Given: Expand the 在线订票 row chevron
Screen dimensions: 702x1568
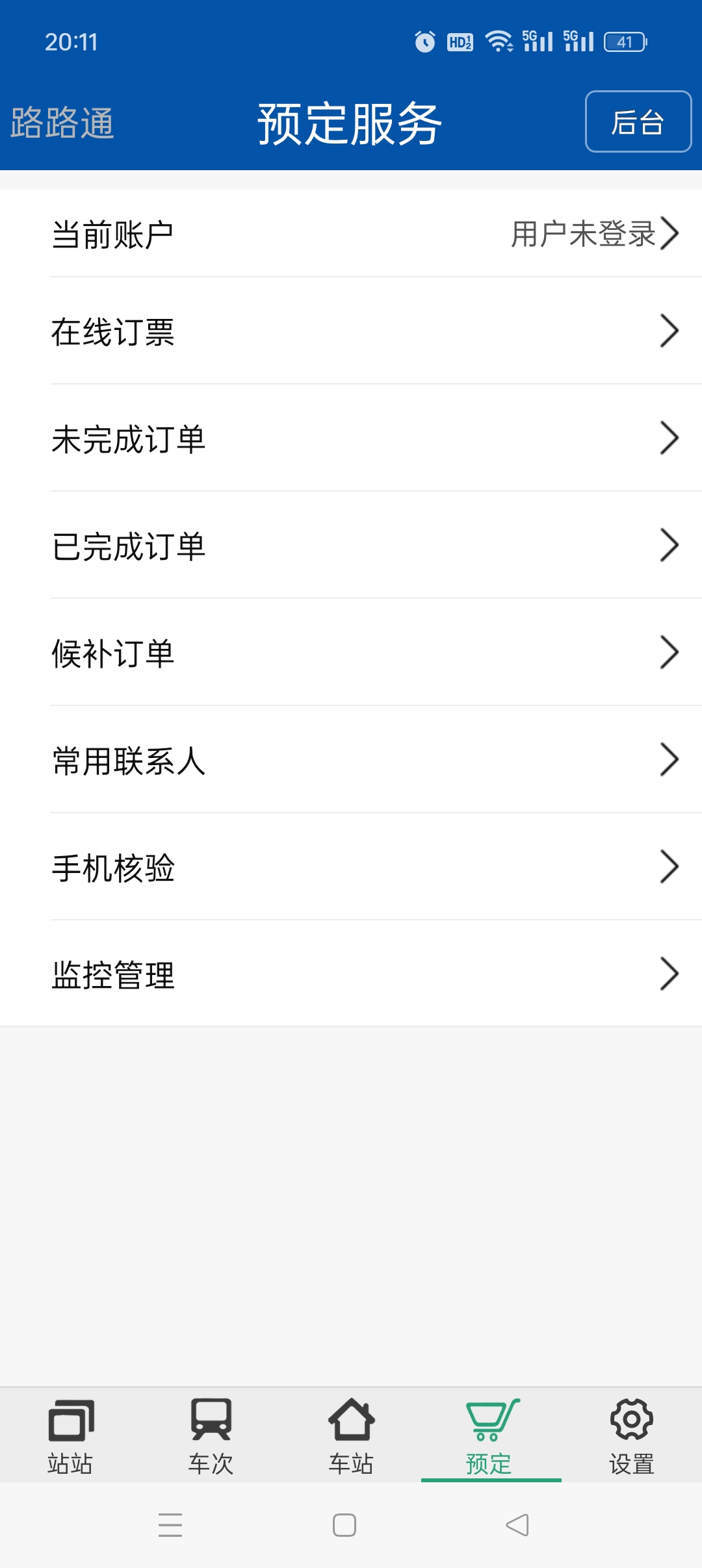Looking at the screenshot, I should pyautogui.click(x=671, y=331).
